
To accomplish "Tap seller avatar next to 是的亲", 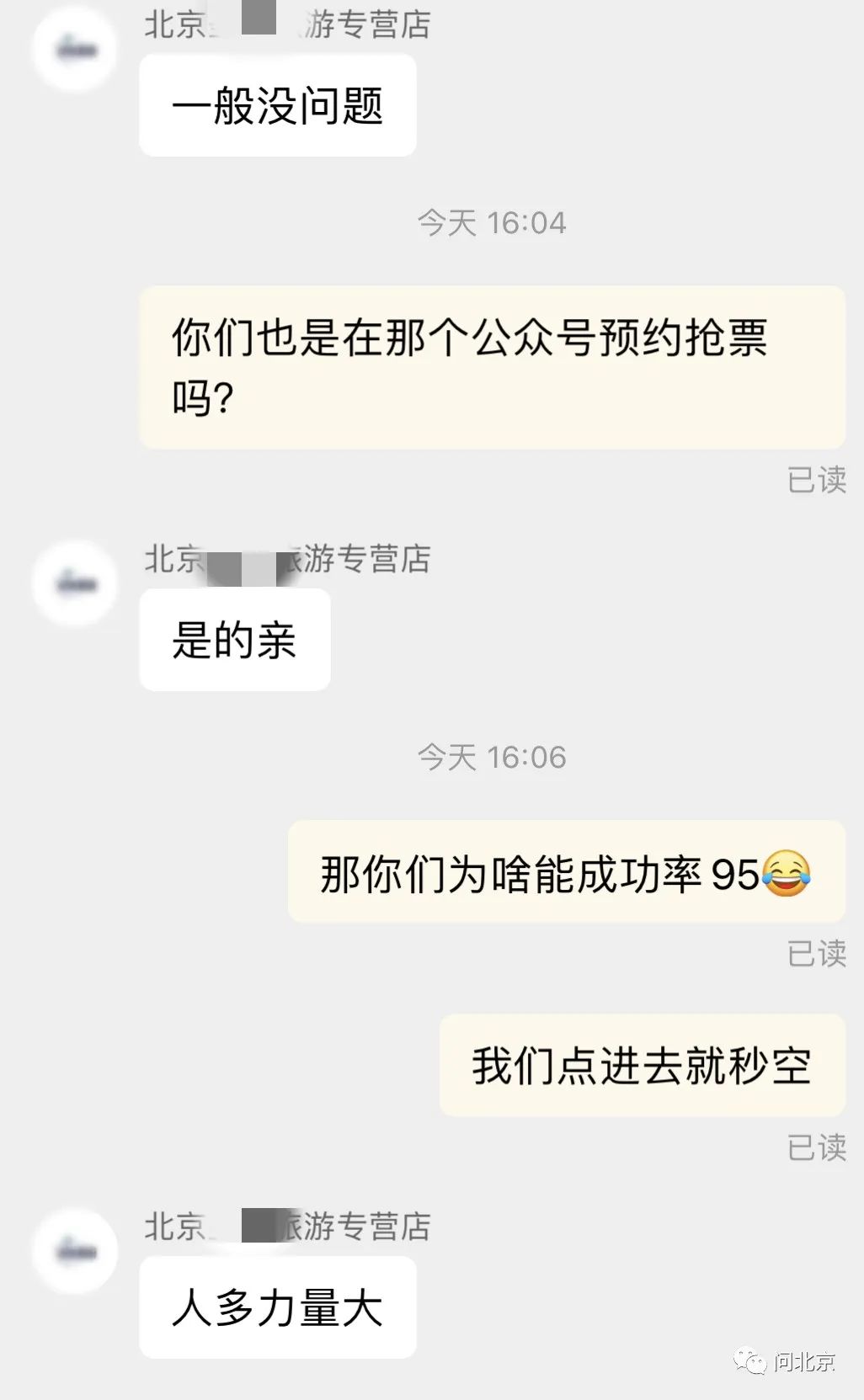I will pyautogui.click(x=75, y=583).
